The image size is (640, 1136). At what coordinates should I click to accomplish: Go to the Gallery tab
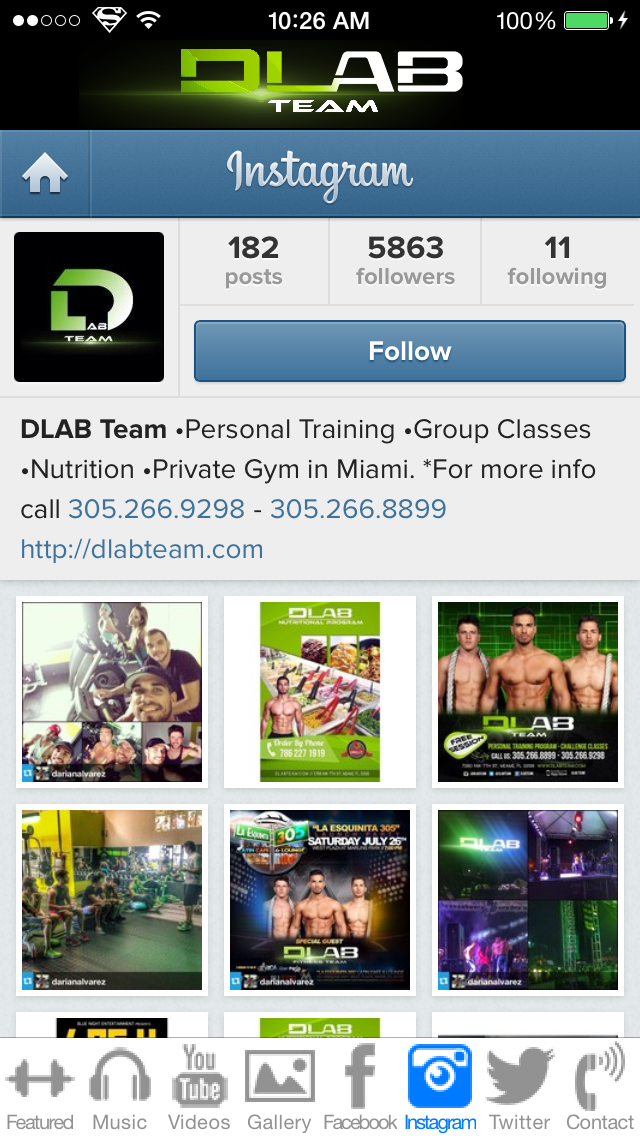pos(279,1088)
